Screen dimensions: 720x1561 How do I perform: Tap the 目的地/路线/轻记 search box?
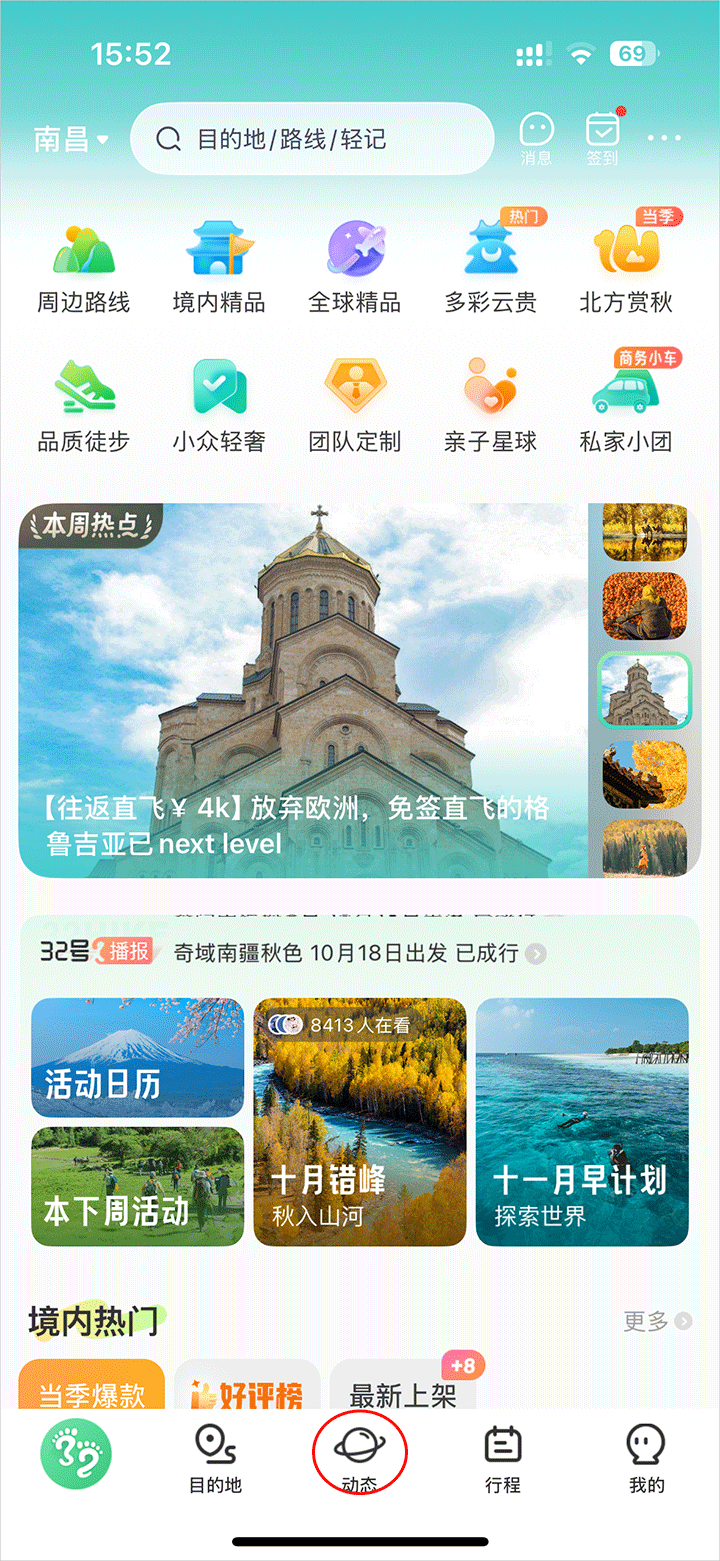pyautogui.click(x=311, y=139)
